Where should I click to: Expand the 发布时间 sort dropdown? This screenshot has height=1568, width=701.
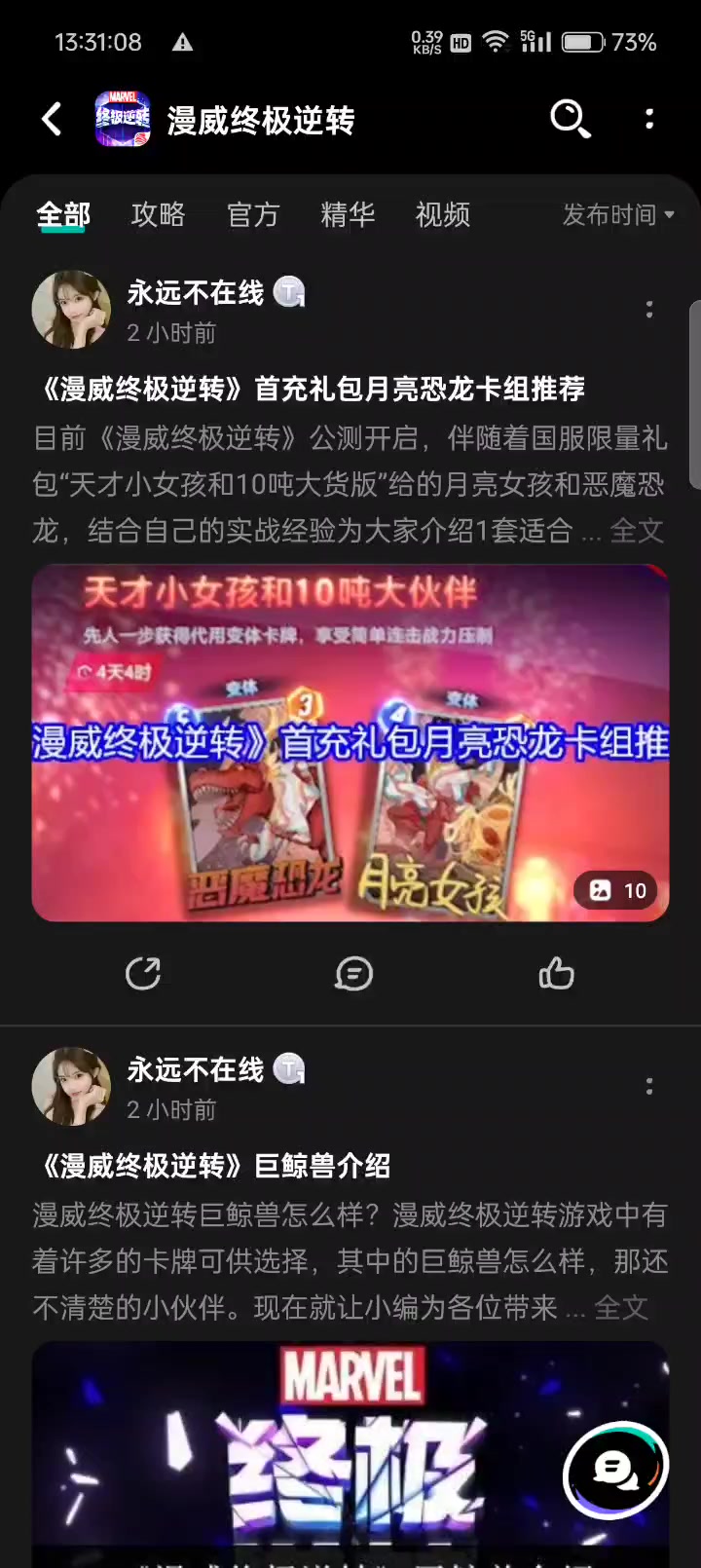click(x=618, y=214)
